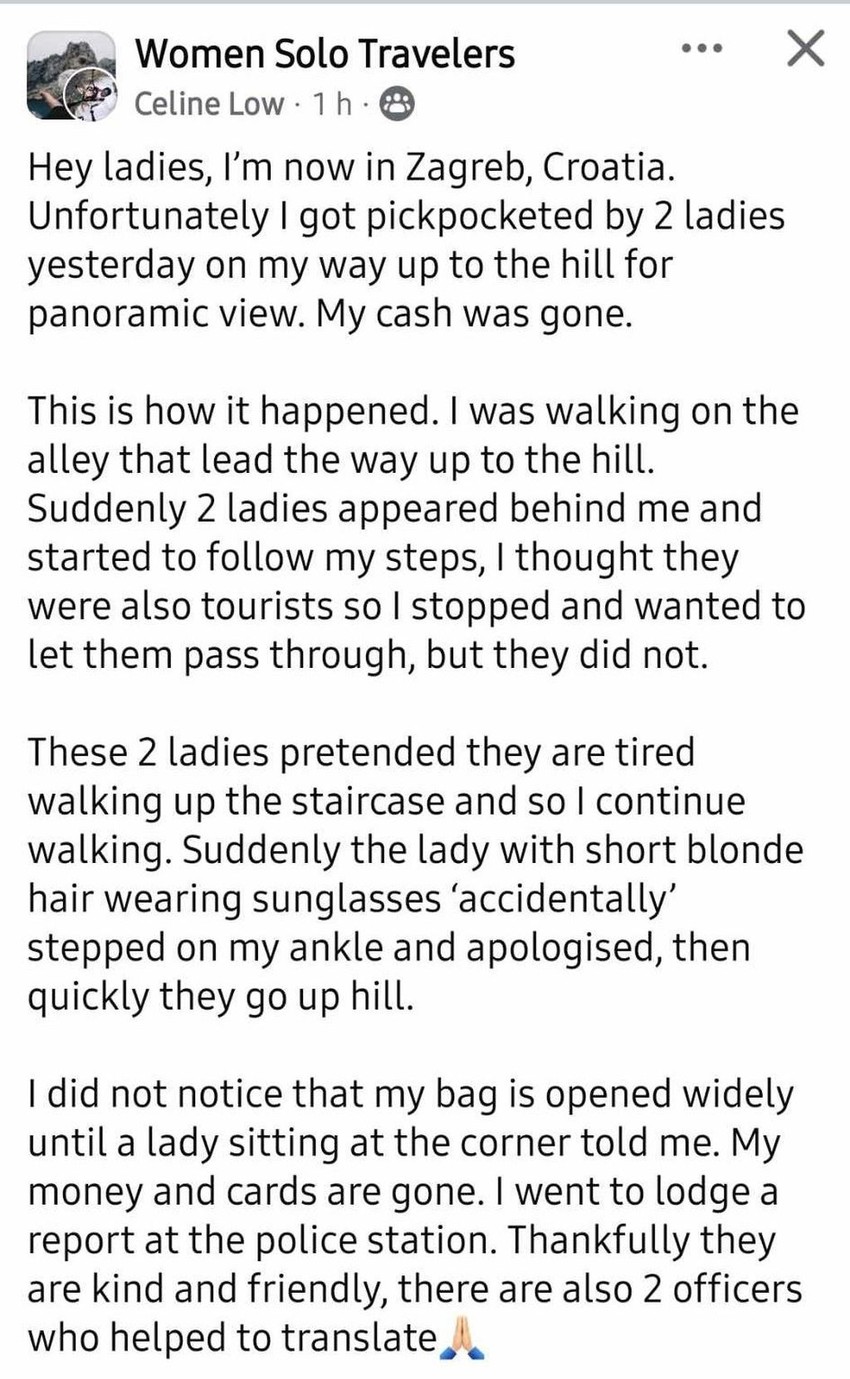The image size is (850, 1379).
Task: Dismiss the post with the X
Action: [805, 48]
